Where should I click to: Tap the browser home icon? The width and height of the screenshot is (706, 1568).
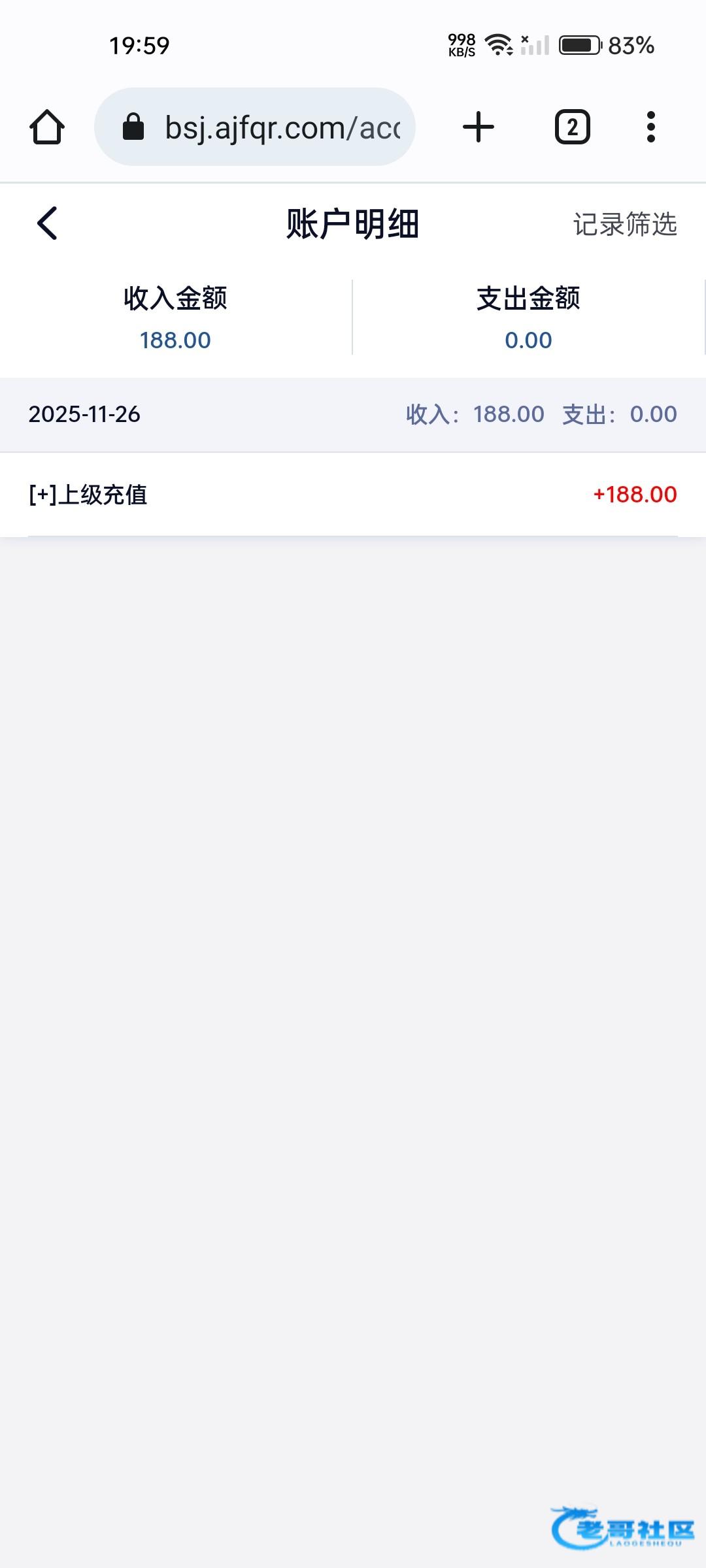(47, 127)
